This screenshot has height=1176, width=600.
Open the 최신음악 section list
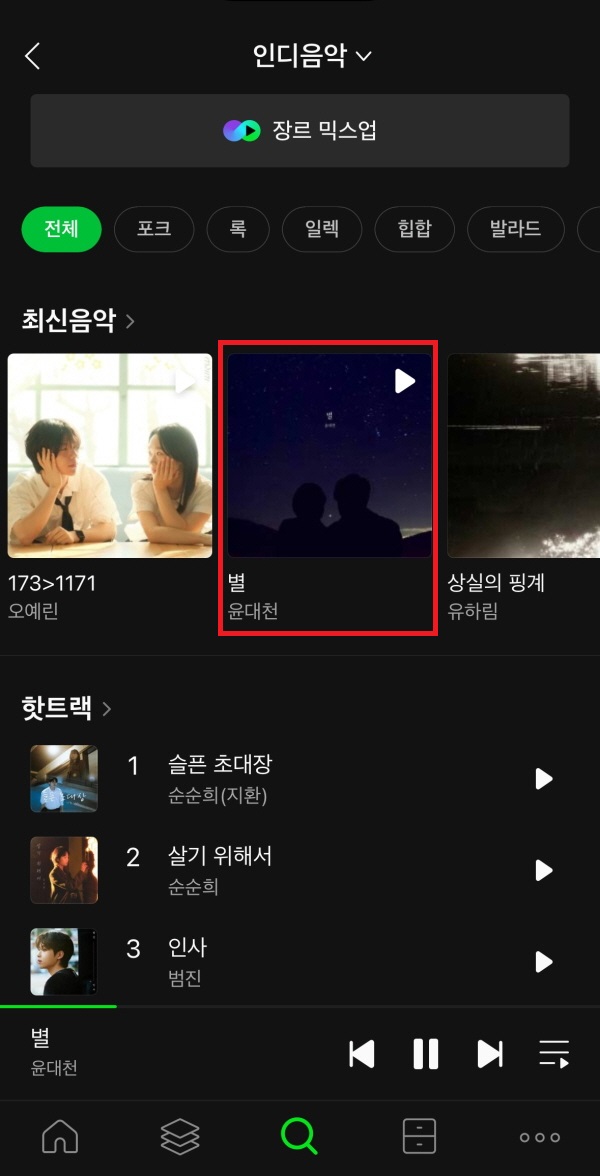click(78, 321)
